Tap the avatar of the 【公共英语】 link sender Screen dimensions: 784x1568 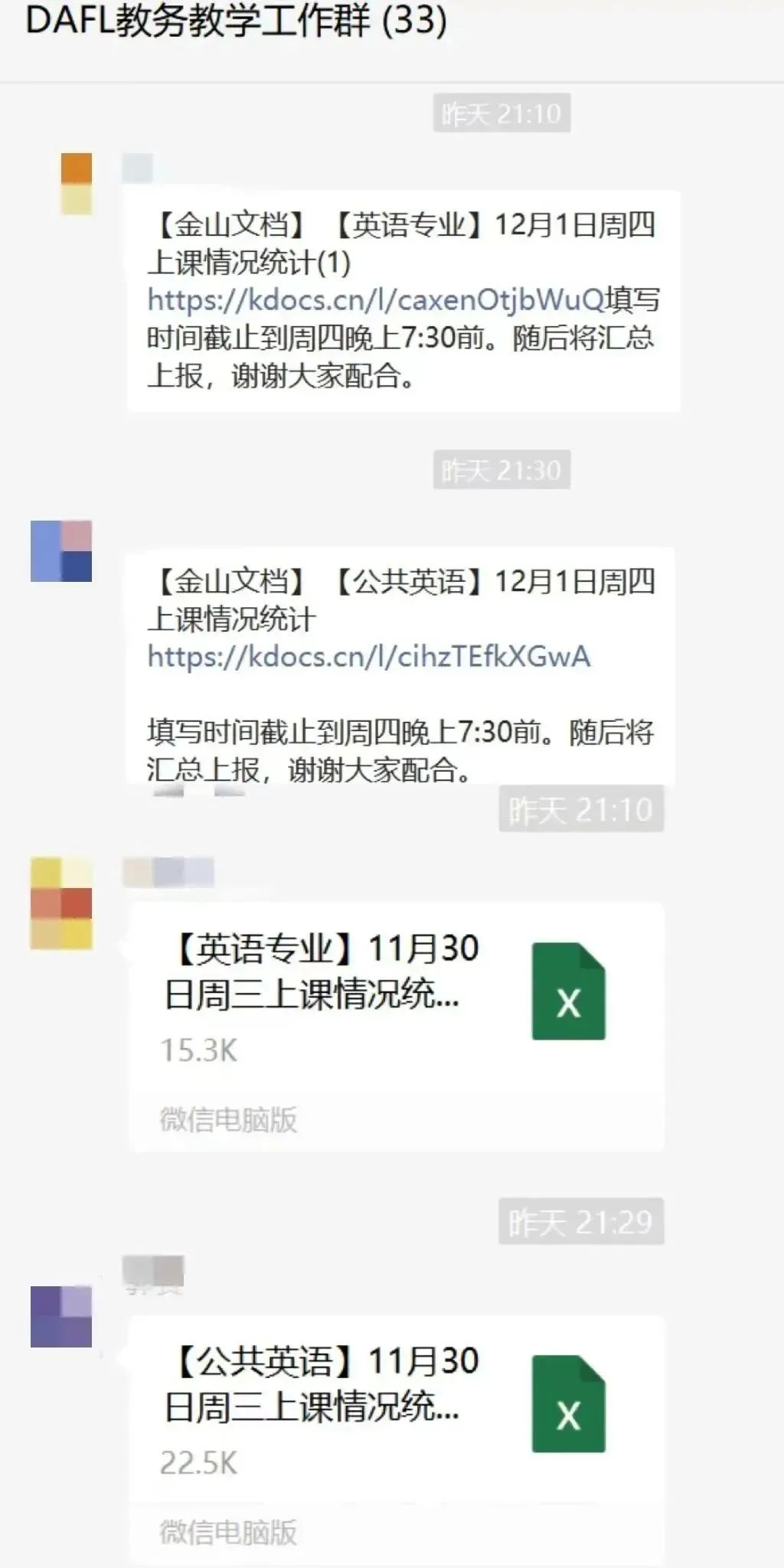pos(61,551)
